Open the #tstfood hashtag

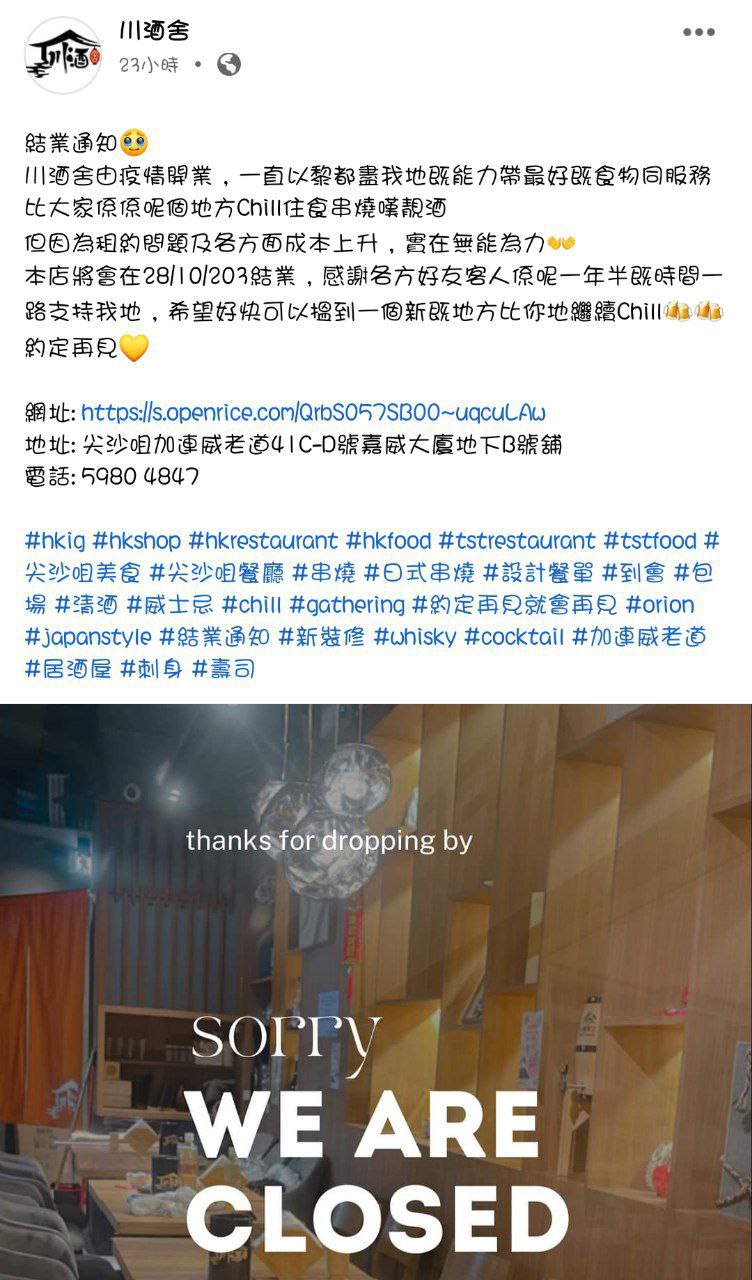[x=649, y=541]
